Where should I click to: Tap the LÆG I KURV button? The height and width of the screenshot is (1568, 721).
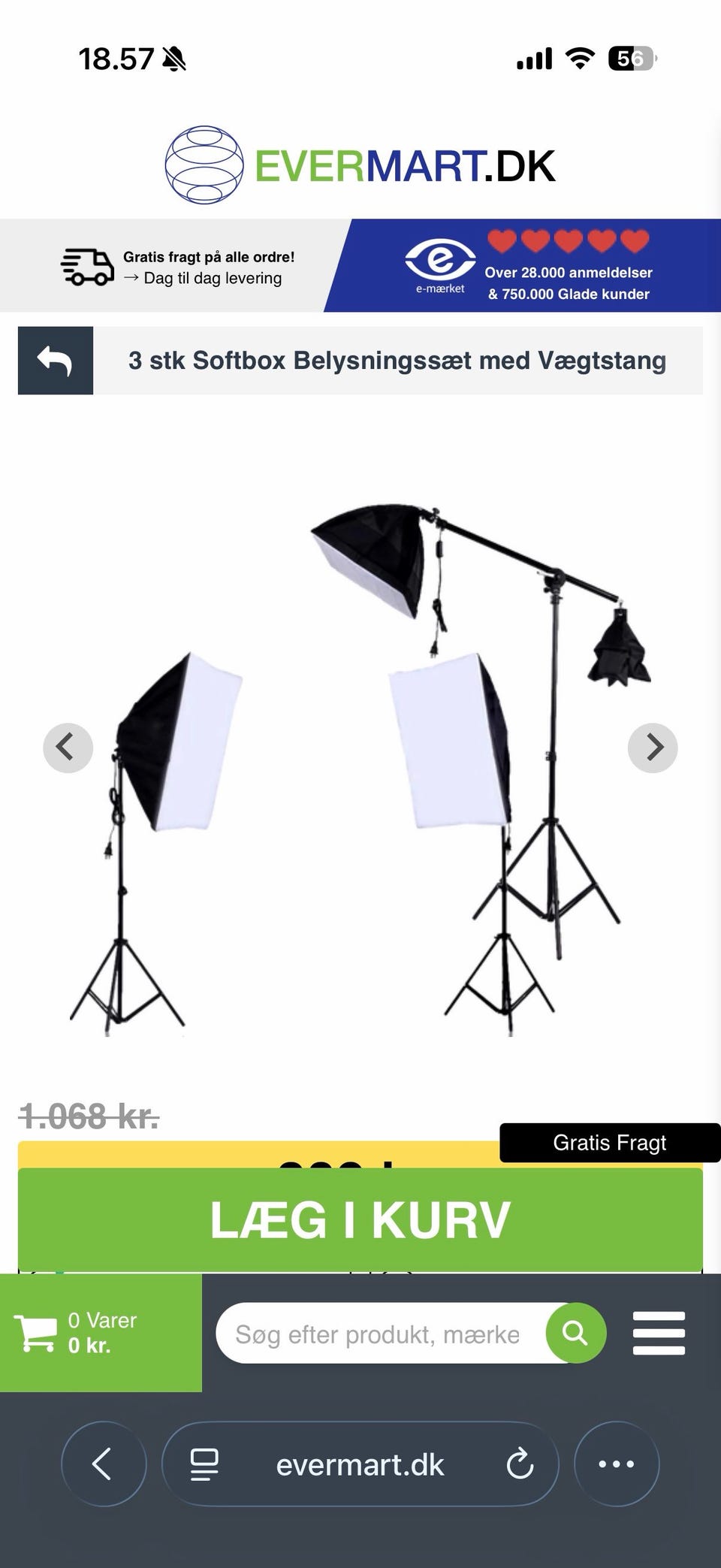tap(360, 1220)
